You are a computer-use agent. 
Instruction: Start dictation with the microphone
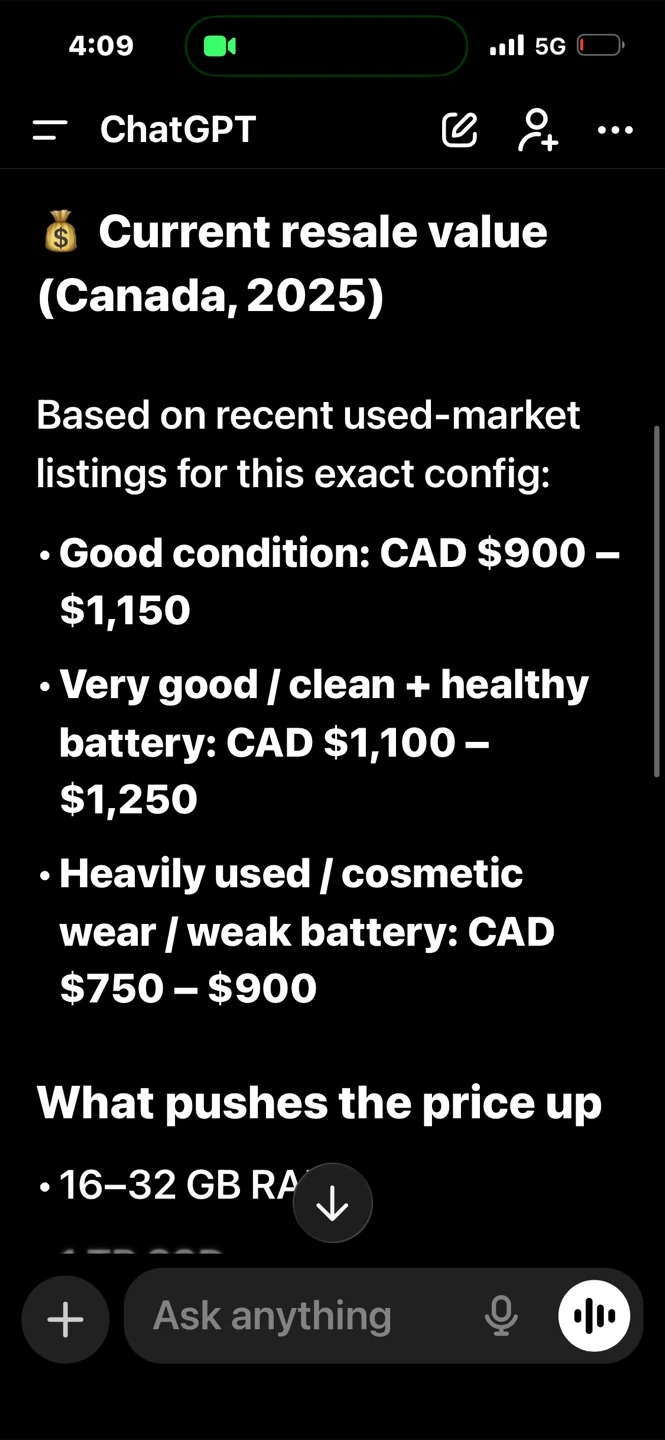coord(501,1316)
